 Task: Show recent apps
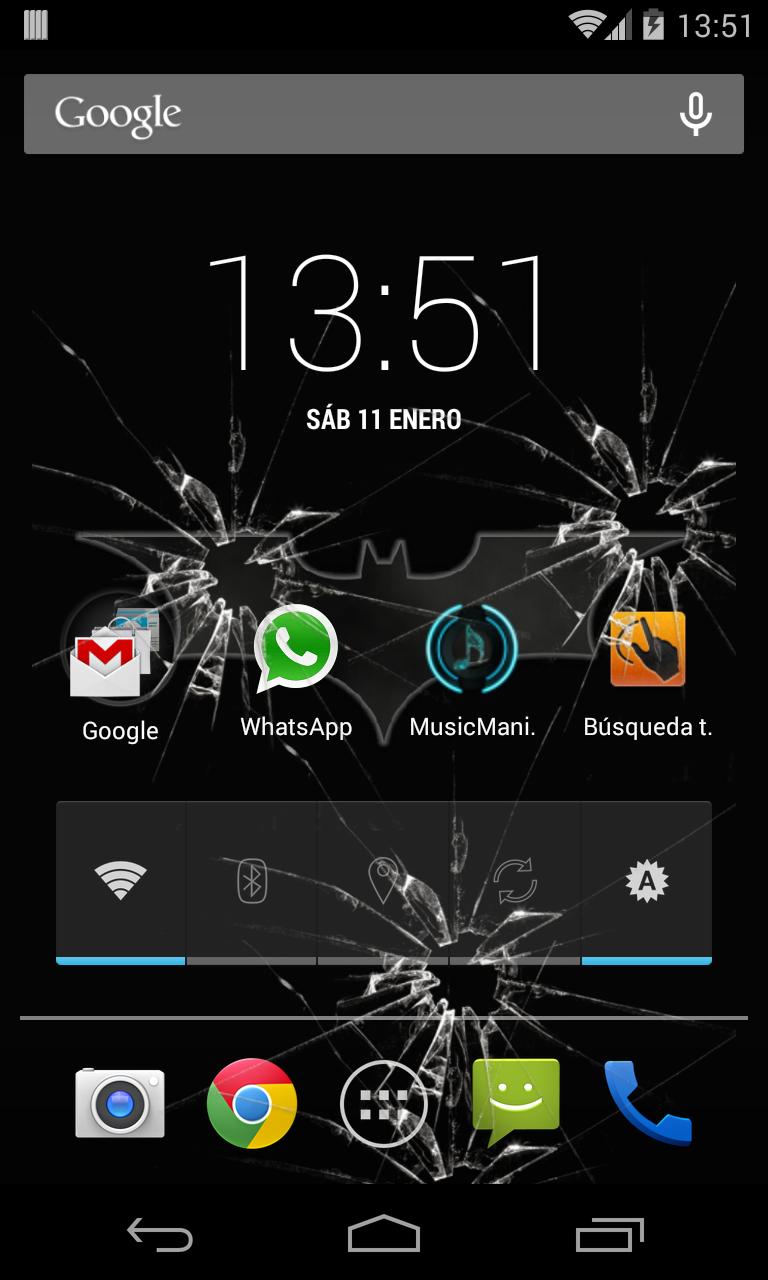pos(608,1235)
